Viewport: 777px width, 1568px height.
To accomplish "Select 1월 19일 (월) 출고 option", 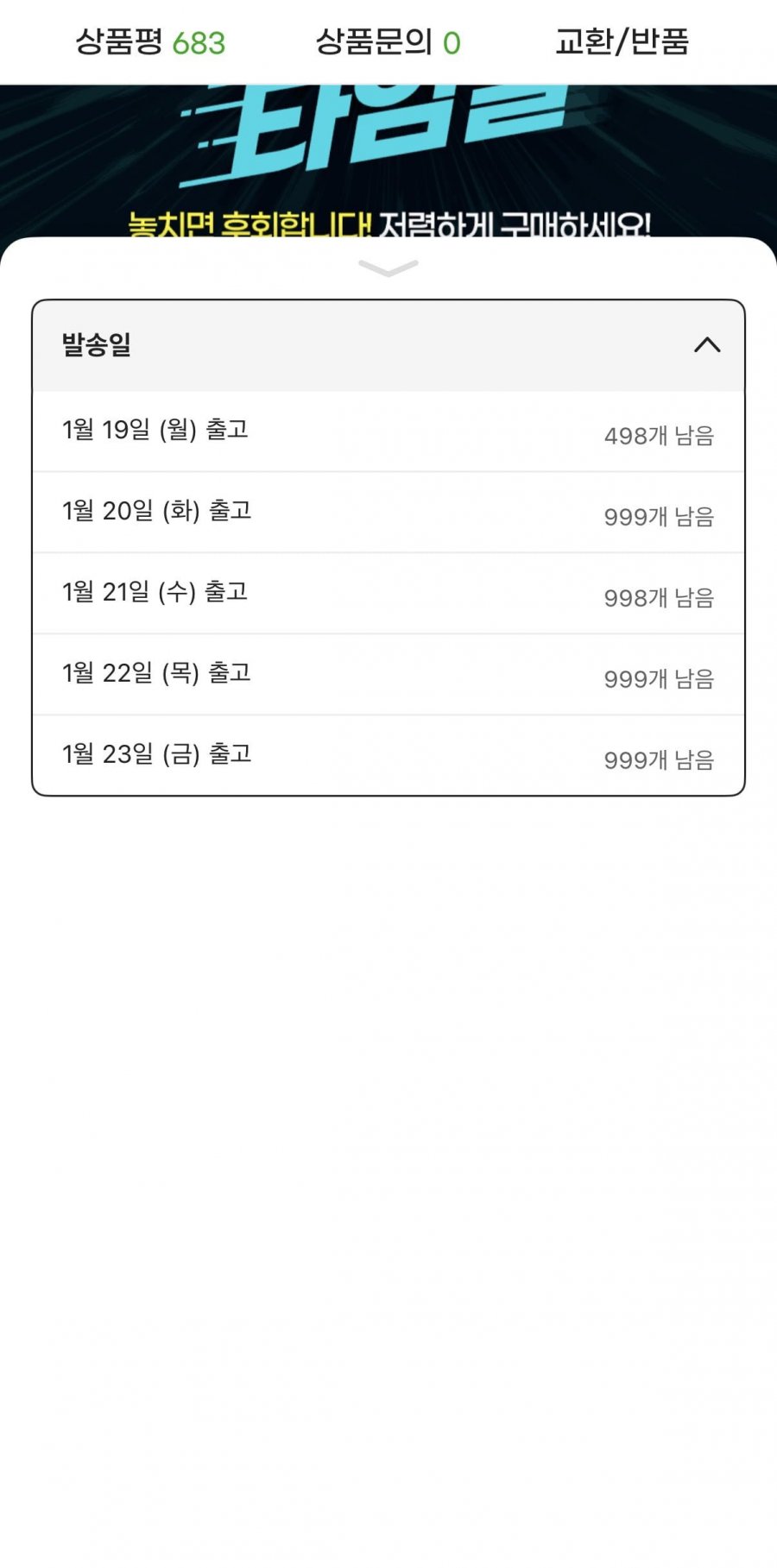I will (388, 431).
